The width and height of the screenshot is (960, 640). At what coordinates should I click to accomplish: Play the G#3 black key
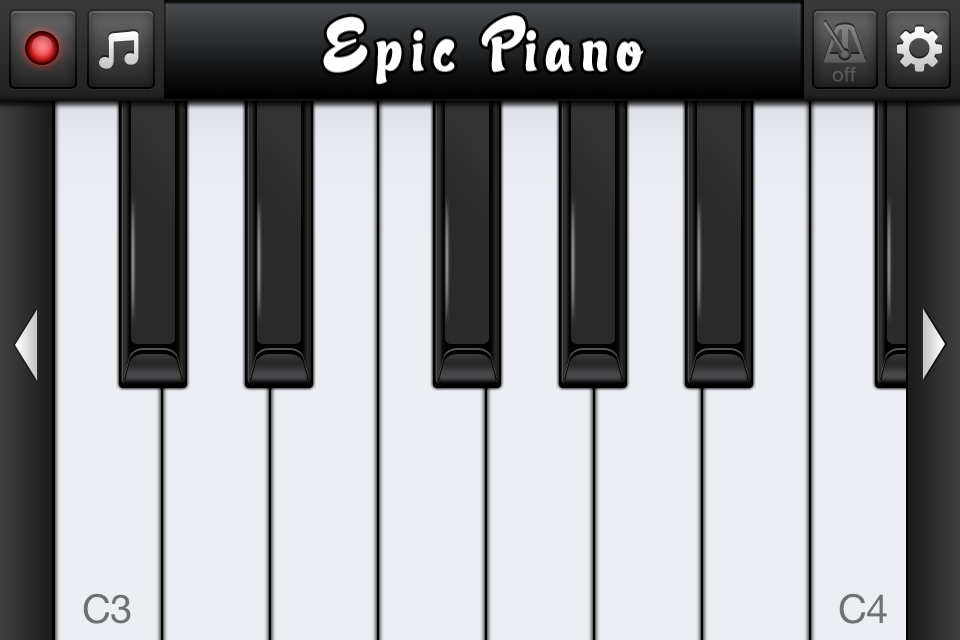point(593,240)
